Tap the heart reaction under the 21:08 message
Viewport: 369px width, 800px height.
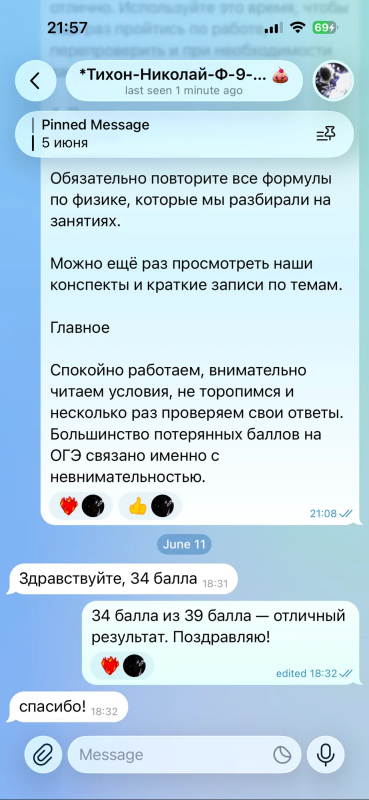(80, 506)
